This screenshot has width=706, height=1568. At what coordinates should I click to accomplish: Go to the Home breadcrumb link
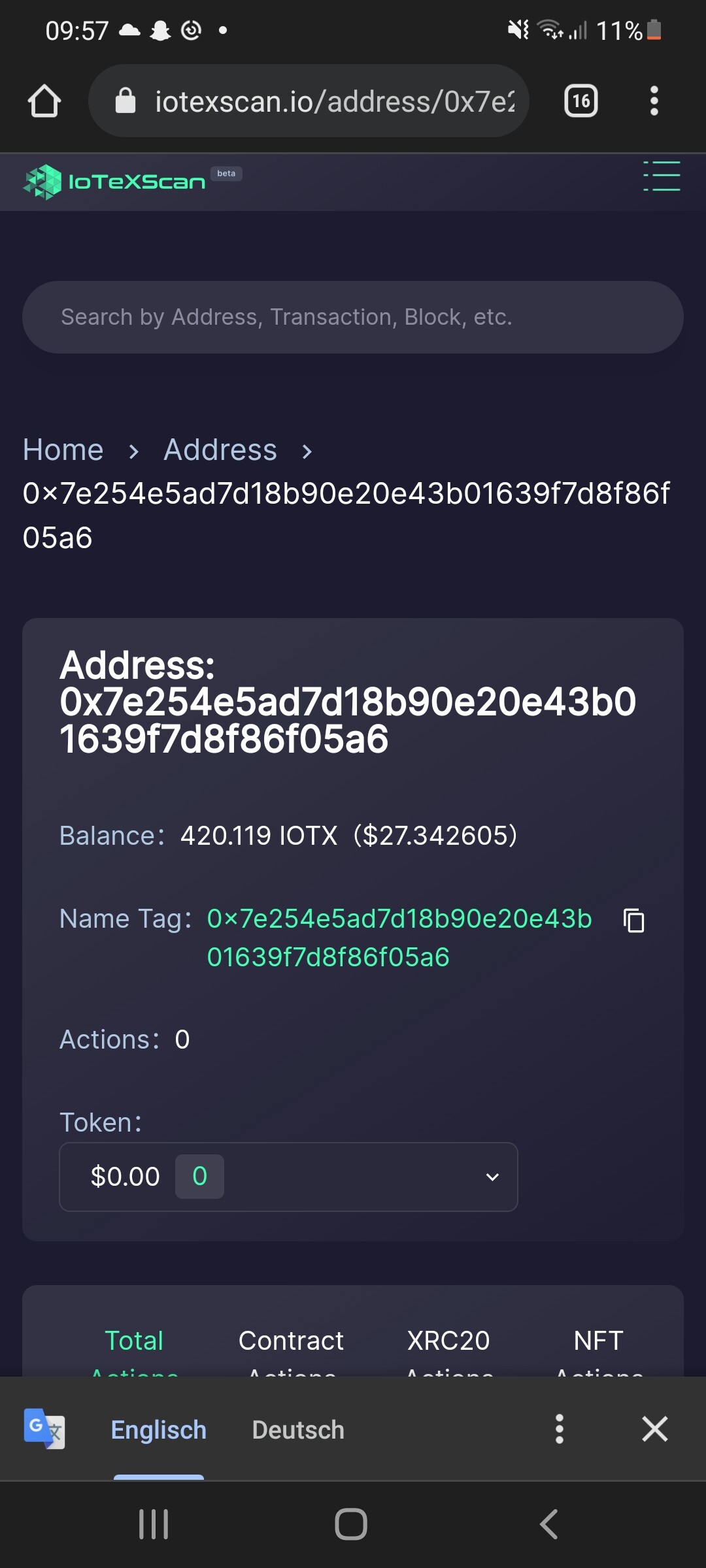[x=63, y=450]
